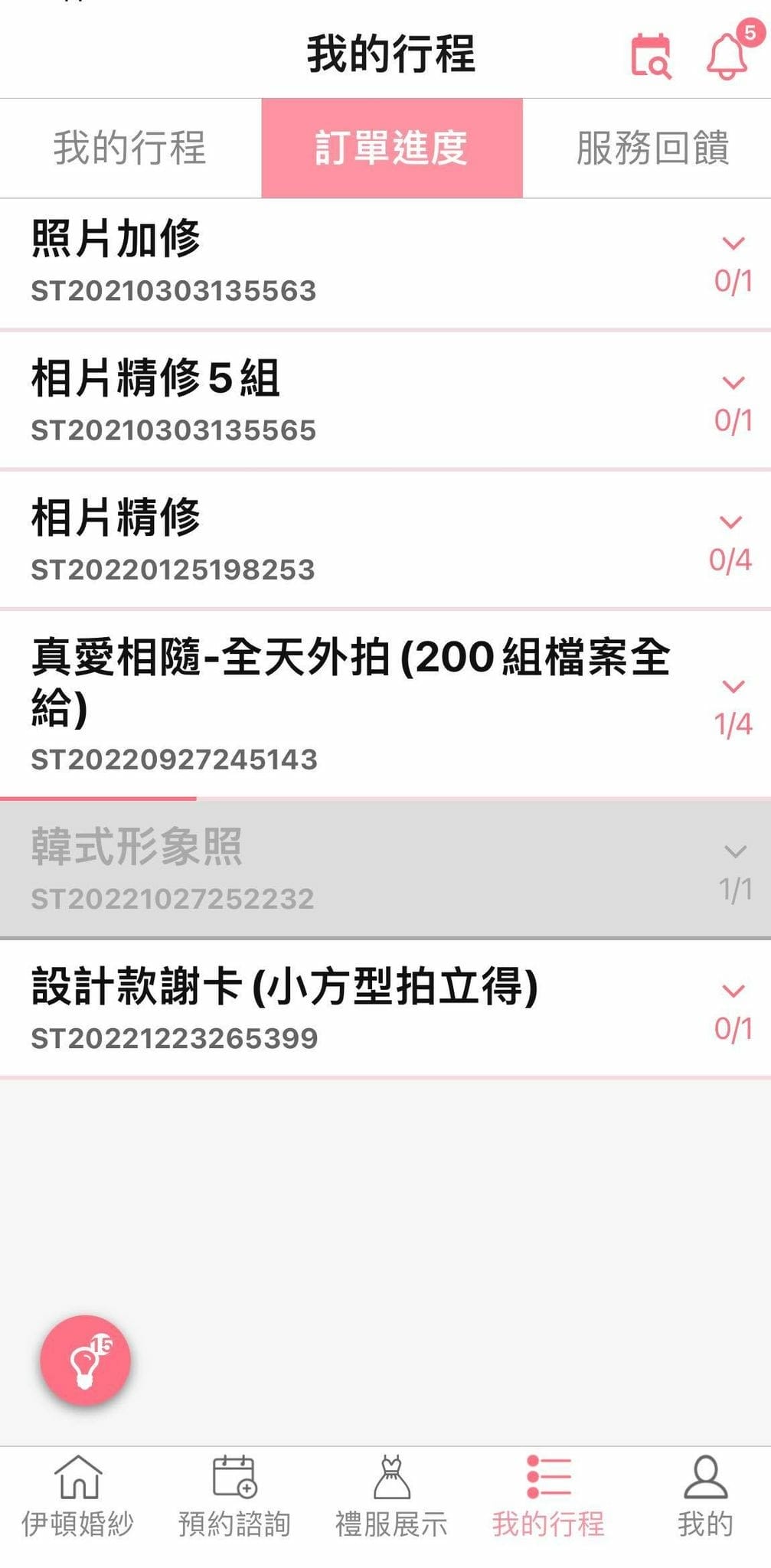The width and height of the screenshot is (771, 1568).
Task: Expand order ST2022012519825​3
Action: 732,523
